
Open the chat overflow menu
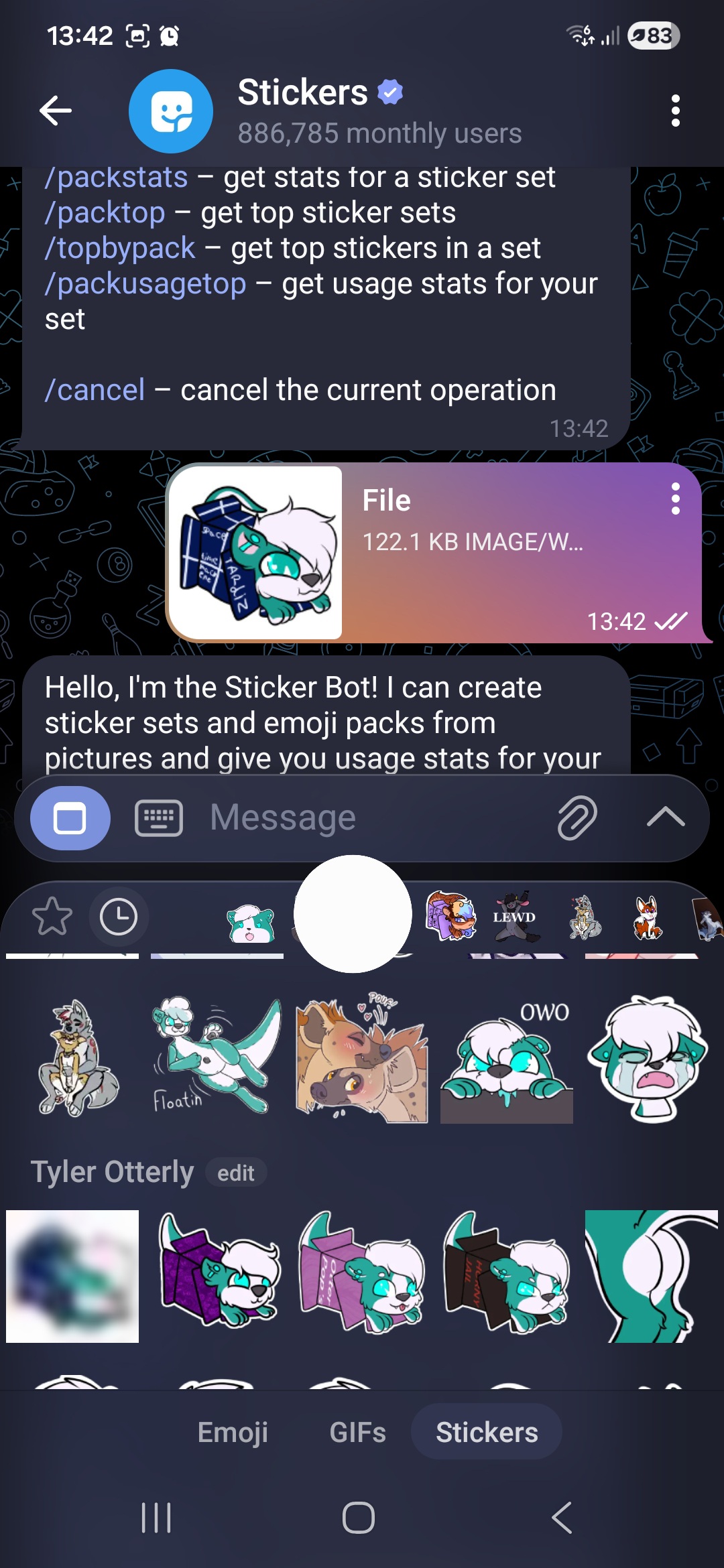point(675,111)
